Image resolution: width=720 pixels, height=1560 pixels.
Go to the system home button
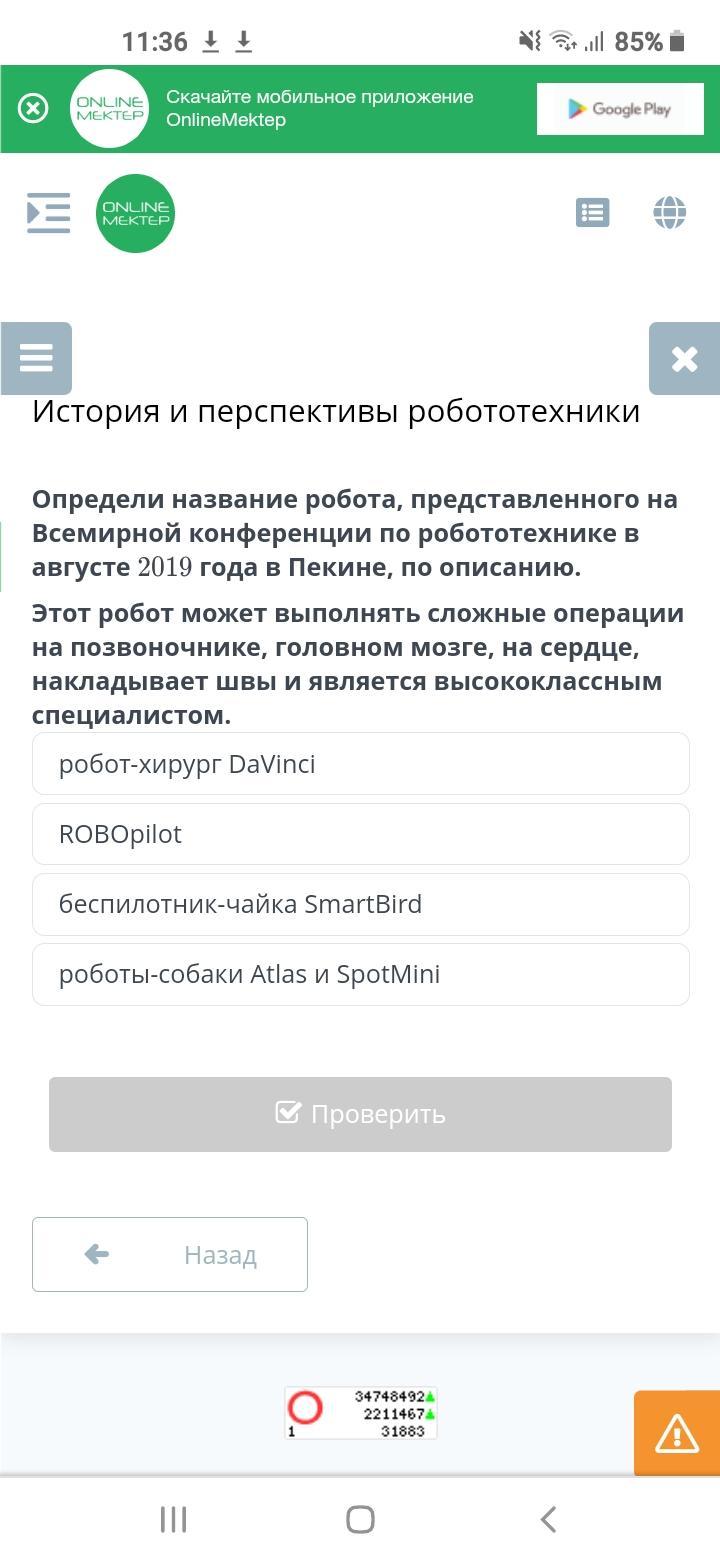coord(360,1519)
